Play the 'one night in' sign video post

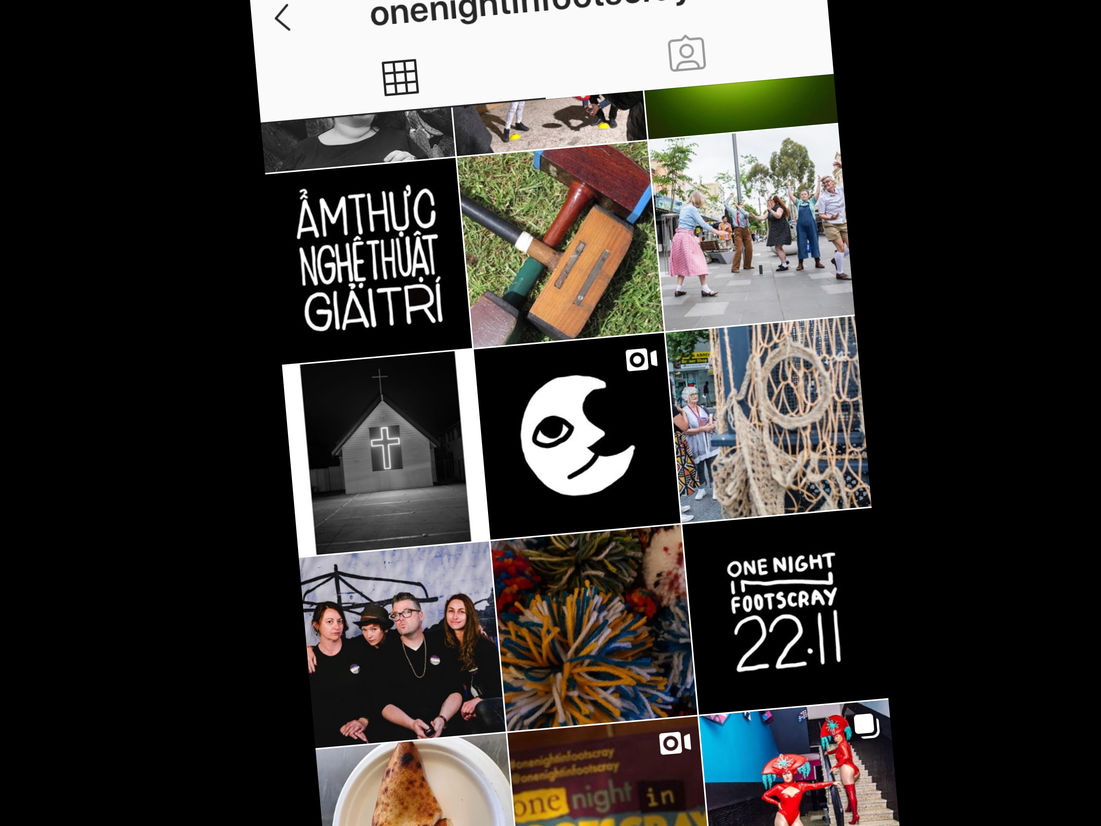(x=606, y=774)
